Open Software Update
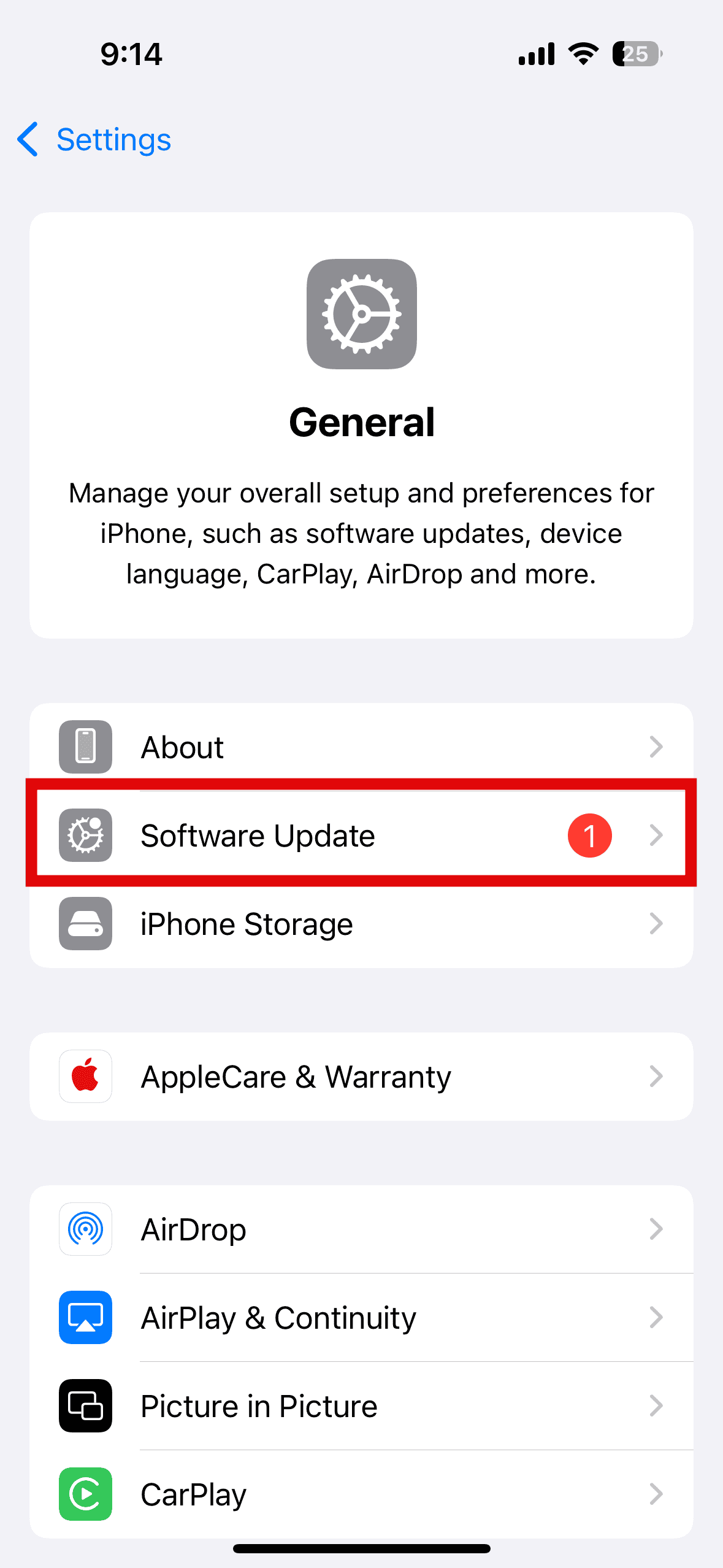The image size is (723, 1568). [361, 836]
